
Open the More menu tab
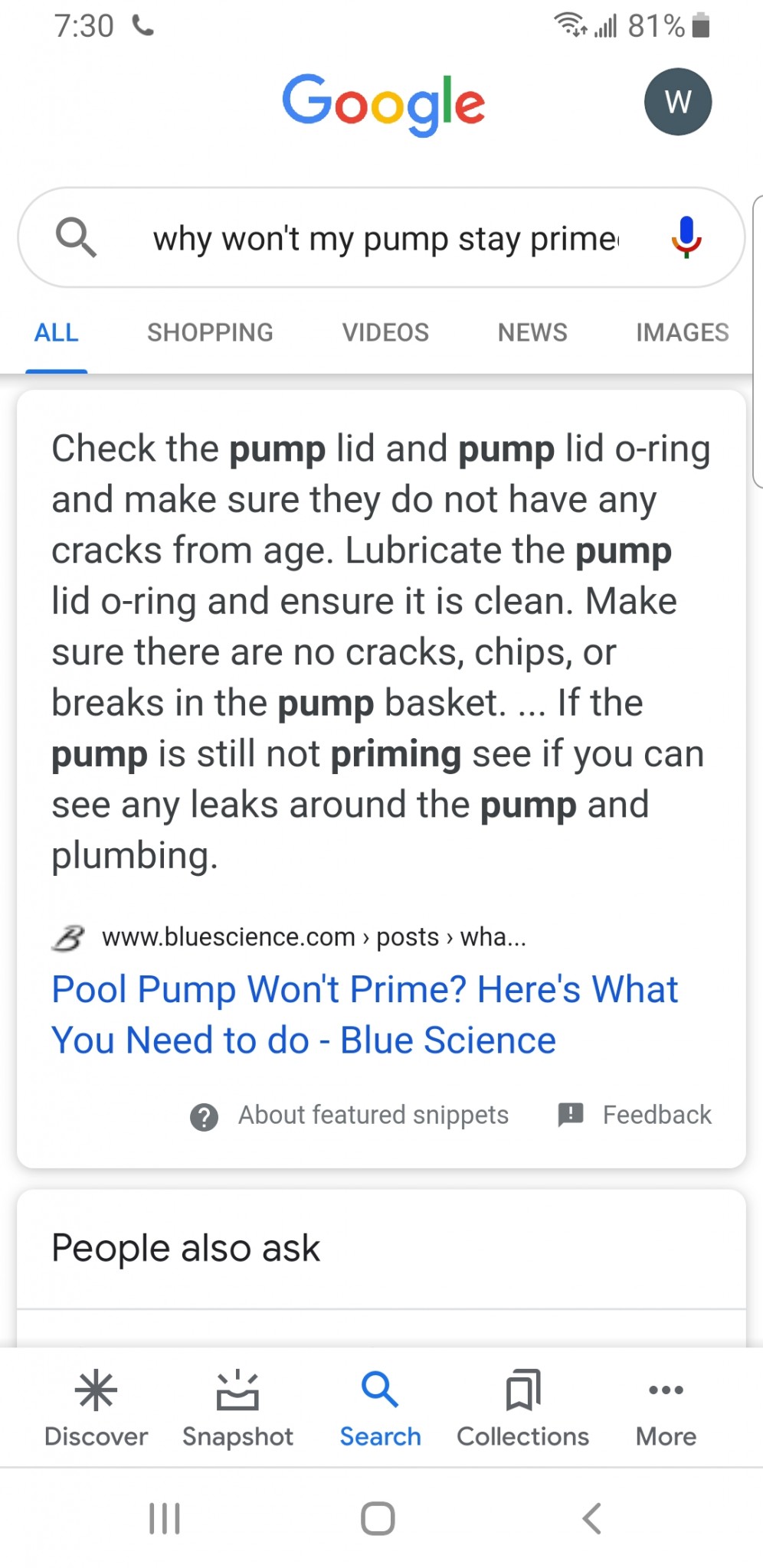click(x=666, y=1409)
